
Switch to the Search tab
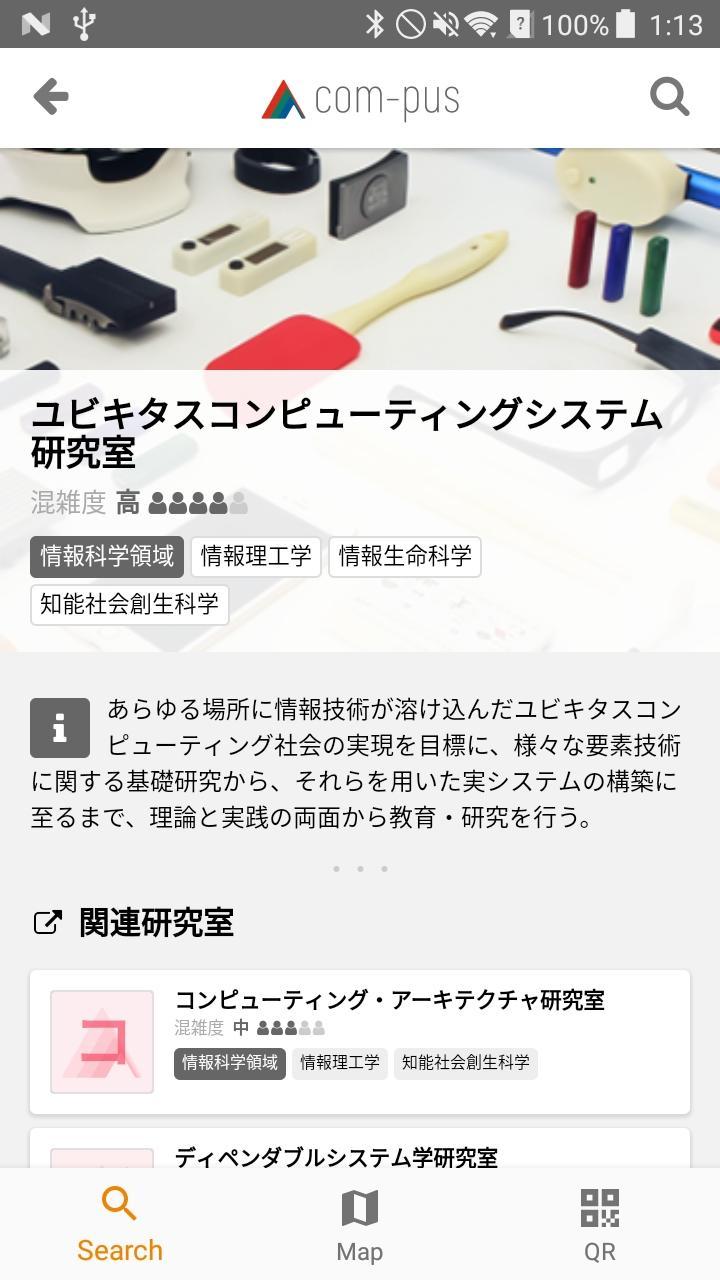click(120, 1224)
